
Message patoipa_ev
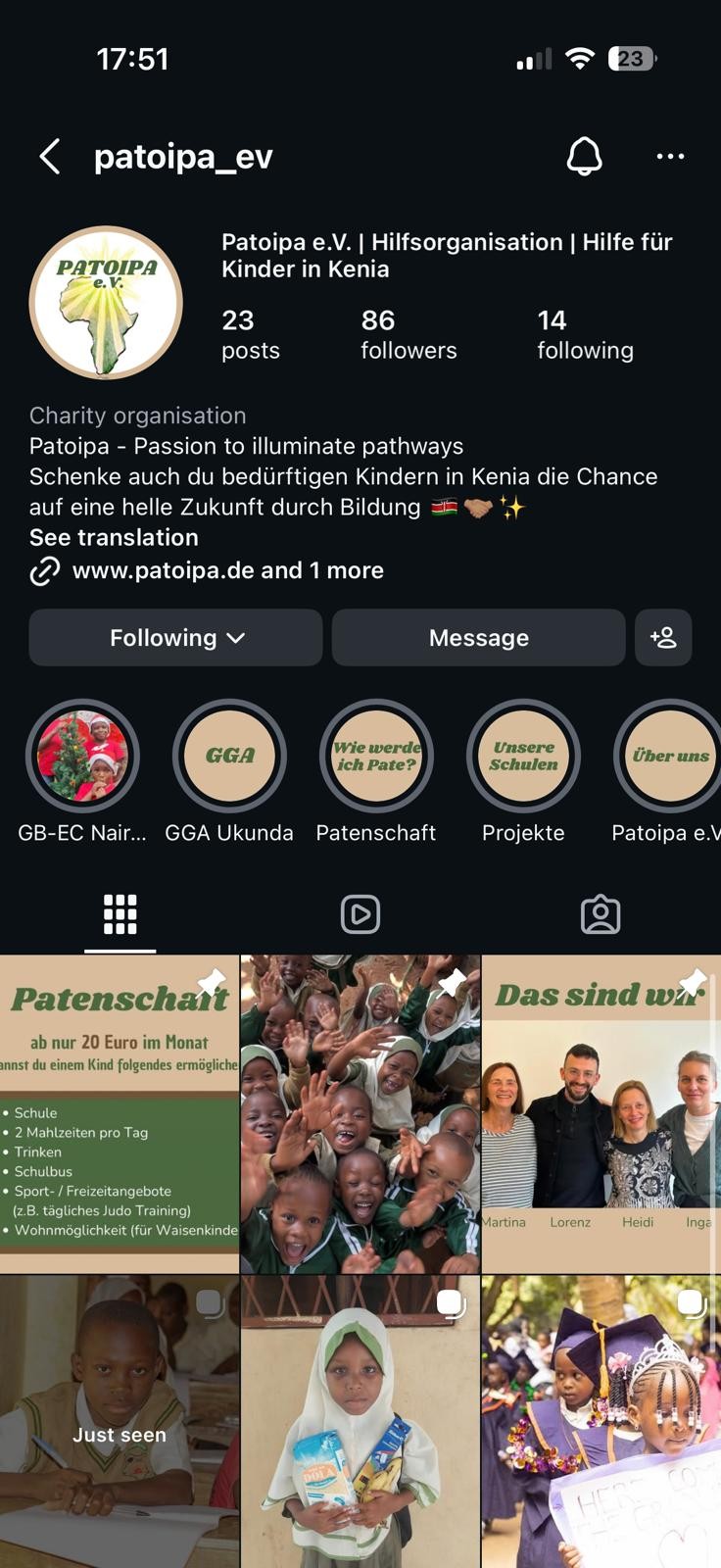(x=478, y=638)
